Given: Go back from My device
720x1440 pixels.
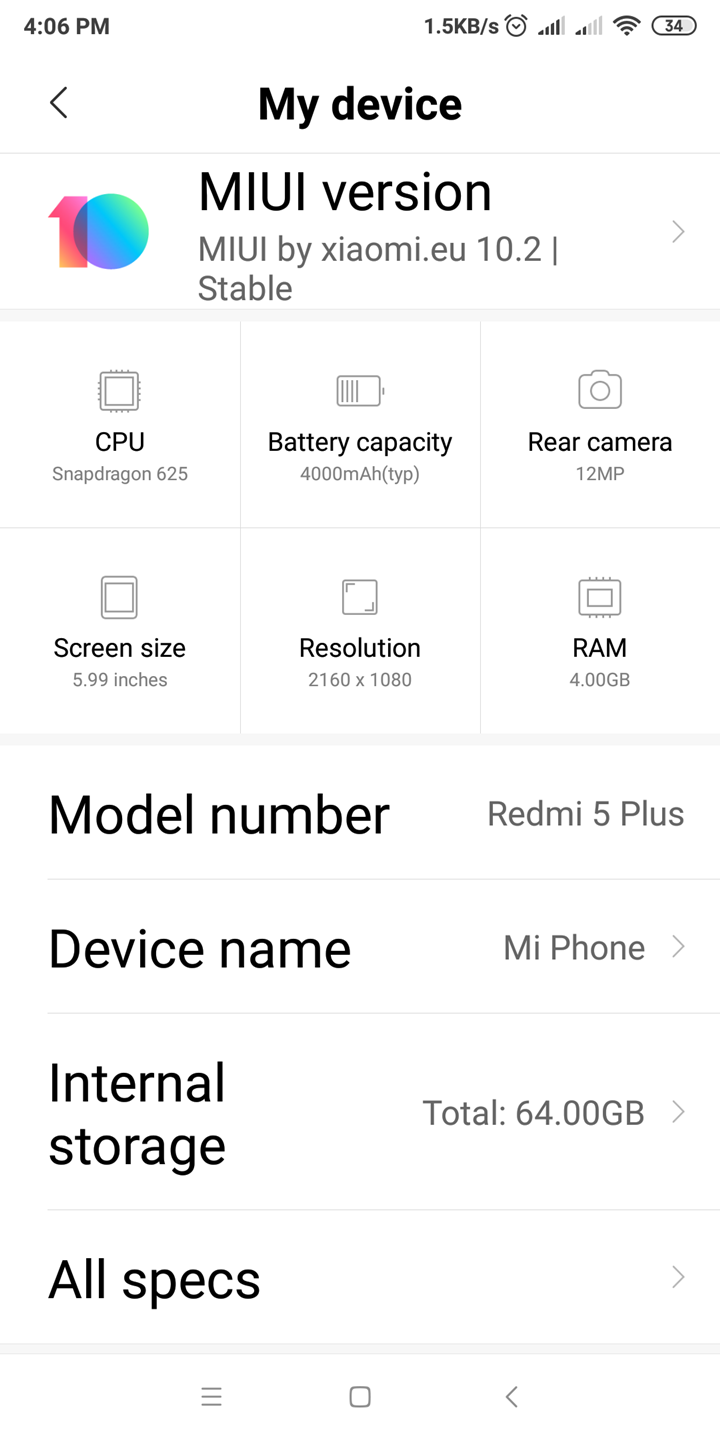Looking at the screenshot, I should [59, 103].
